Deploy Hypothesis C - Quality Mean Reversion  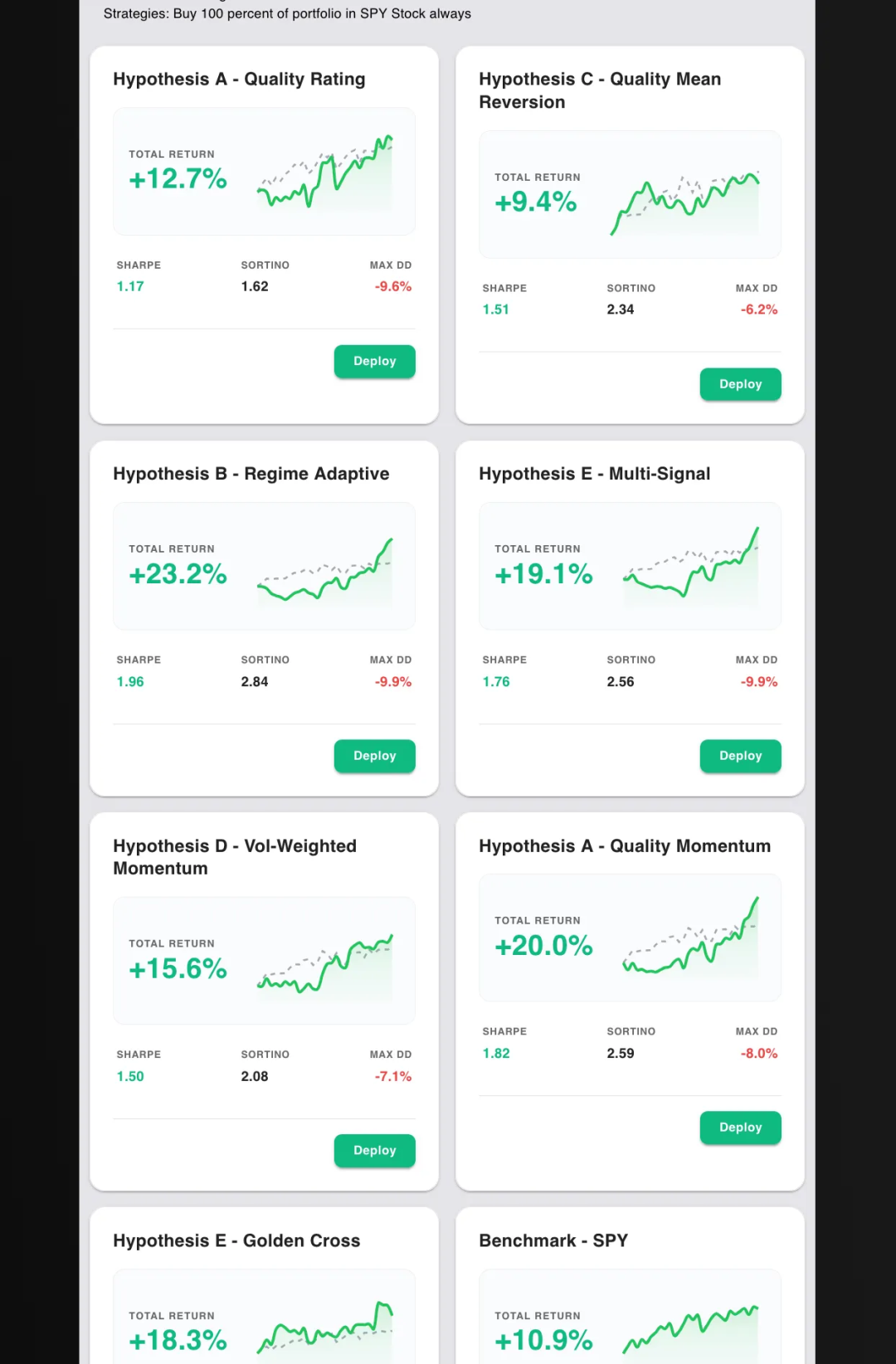click(x=740, y=384)
